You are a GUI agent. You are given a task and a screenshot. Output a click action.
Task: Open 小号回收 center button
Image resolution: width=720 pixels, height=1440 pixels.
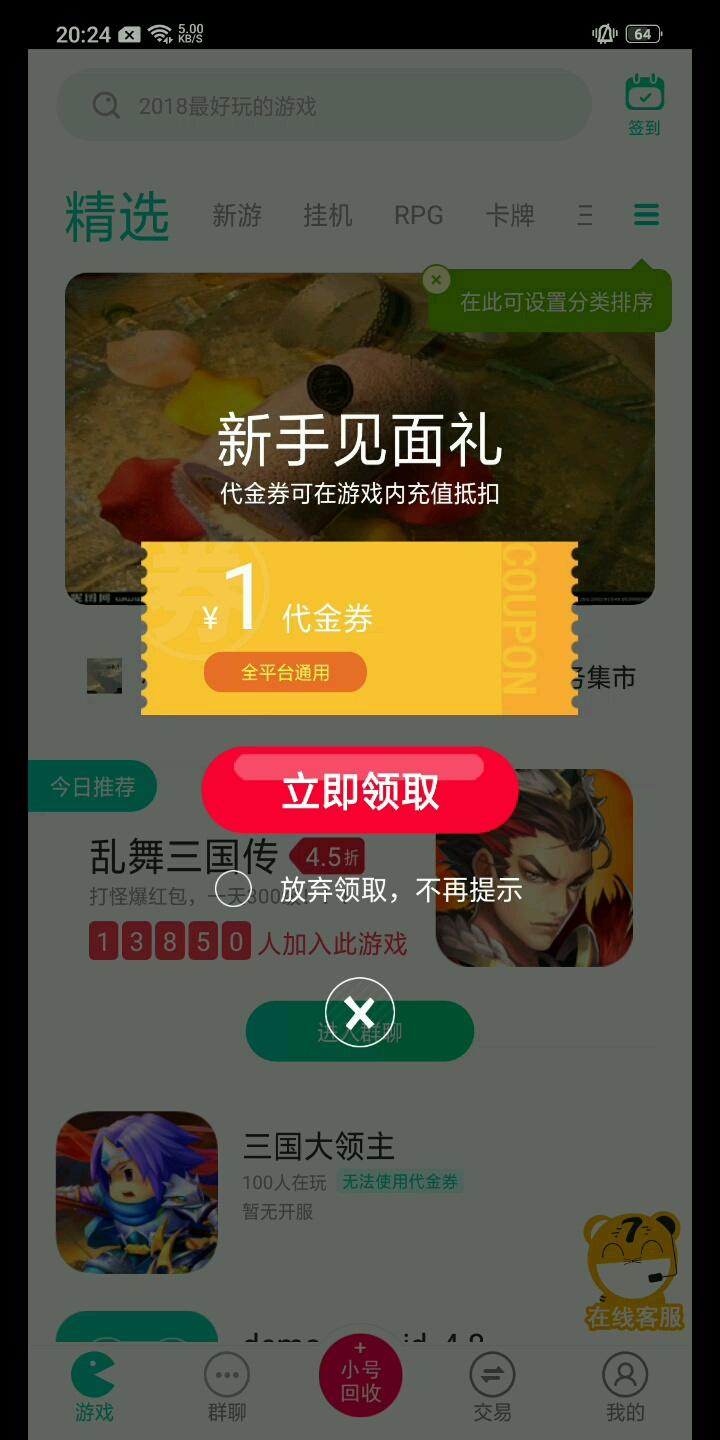[360, 1380]
